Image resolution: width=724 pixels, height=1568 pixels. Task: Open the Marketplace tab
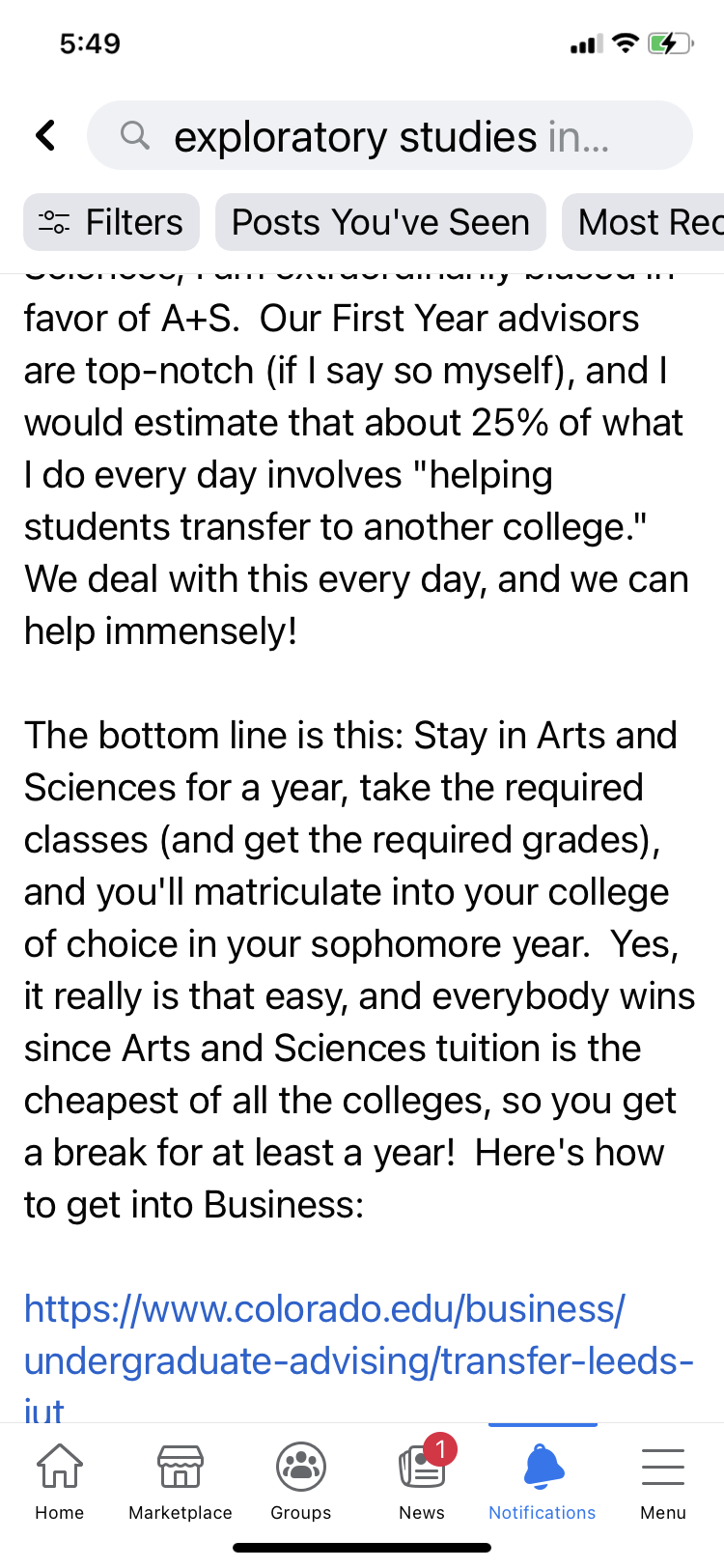[x=181, y=1480]
